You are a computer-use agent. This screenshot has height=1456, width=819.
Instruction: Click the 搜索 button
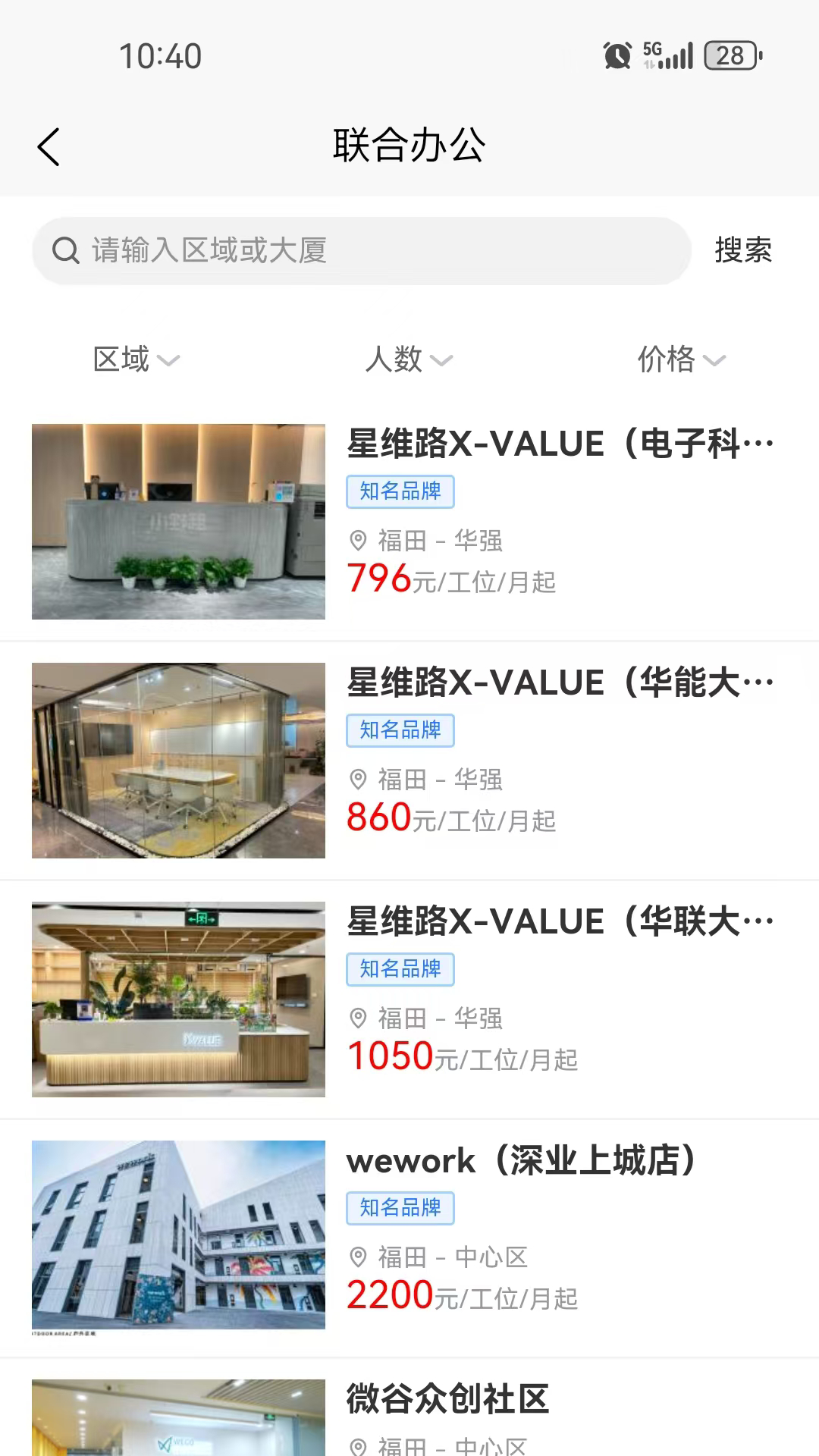pos(743,250)
